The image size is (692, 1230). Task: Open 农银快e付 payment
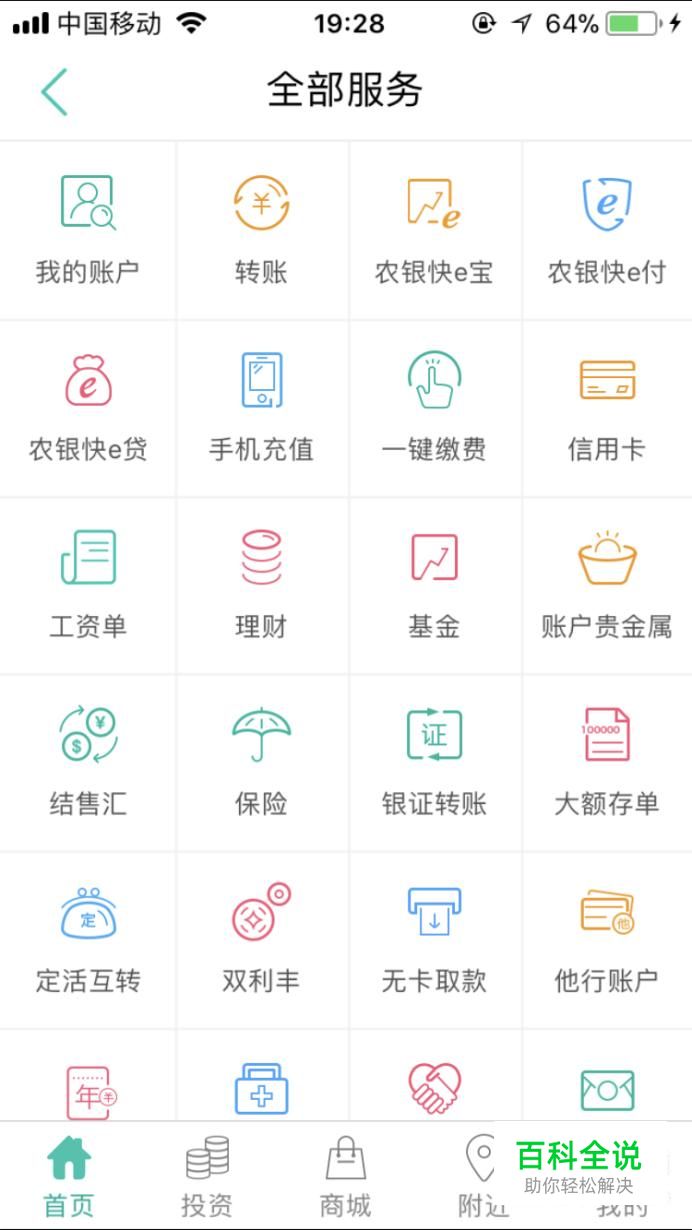pos(607,231)
